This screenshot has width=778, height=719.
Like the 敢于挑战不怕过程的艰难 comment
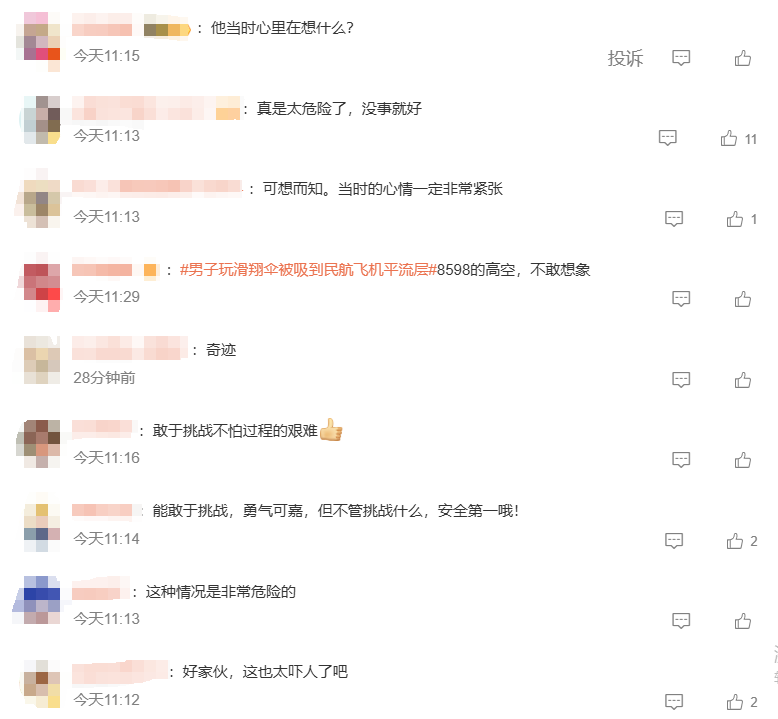pos(743,460)
